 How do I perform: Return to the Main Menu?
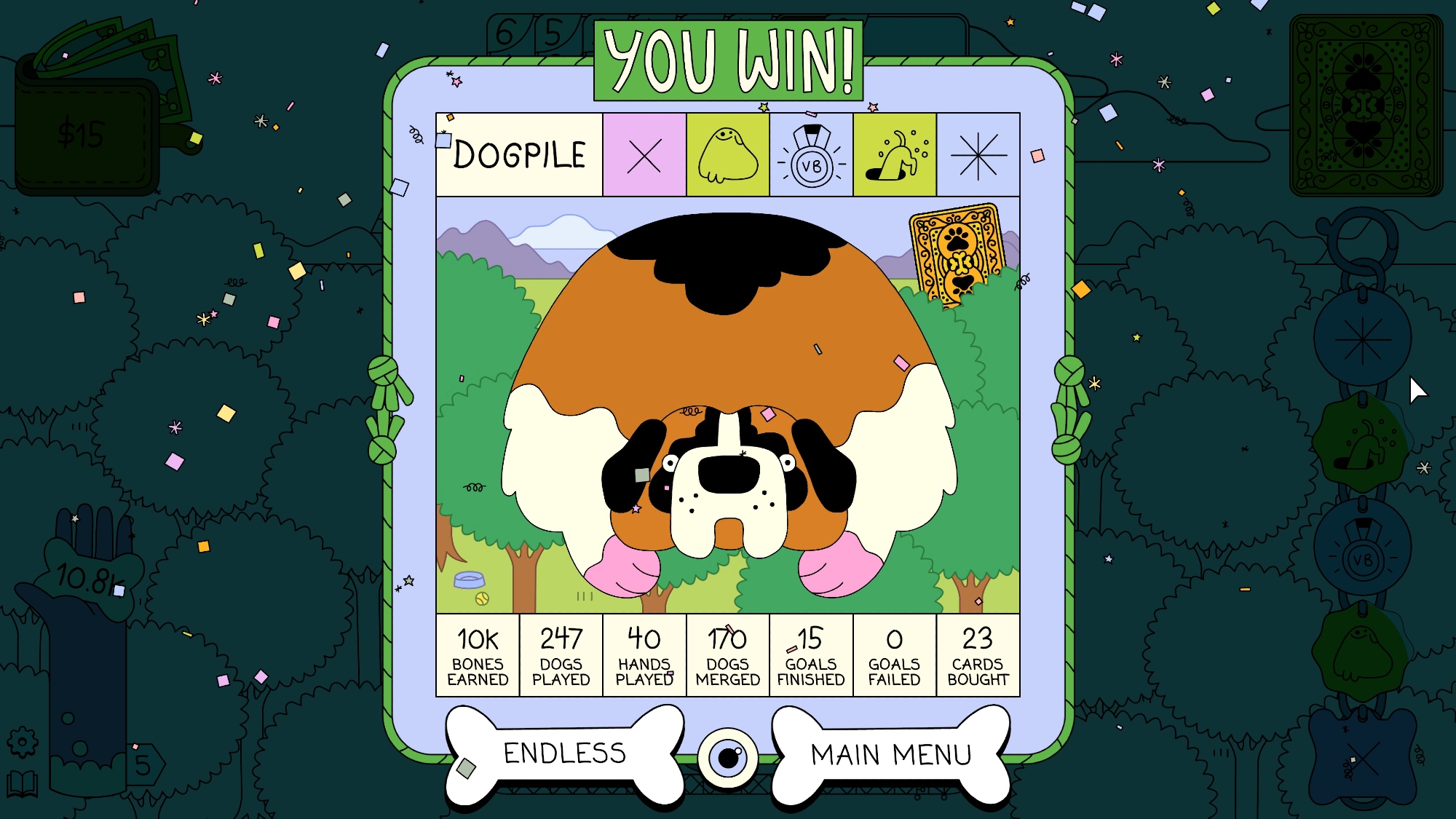point(890,756)
